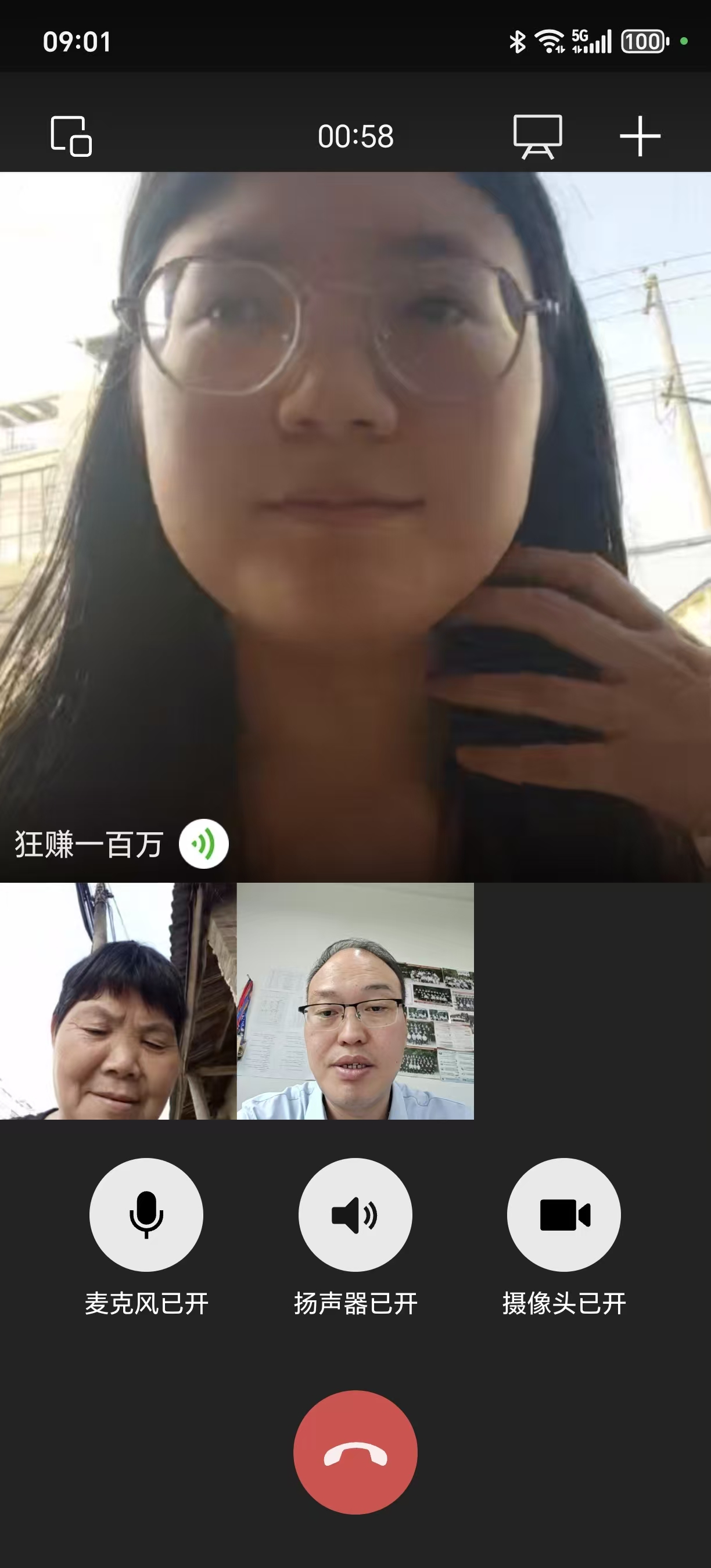
Task: Minimize the call to a floating window
Action: coord(71,136)
